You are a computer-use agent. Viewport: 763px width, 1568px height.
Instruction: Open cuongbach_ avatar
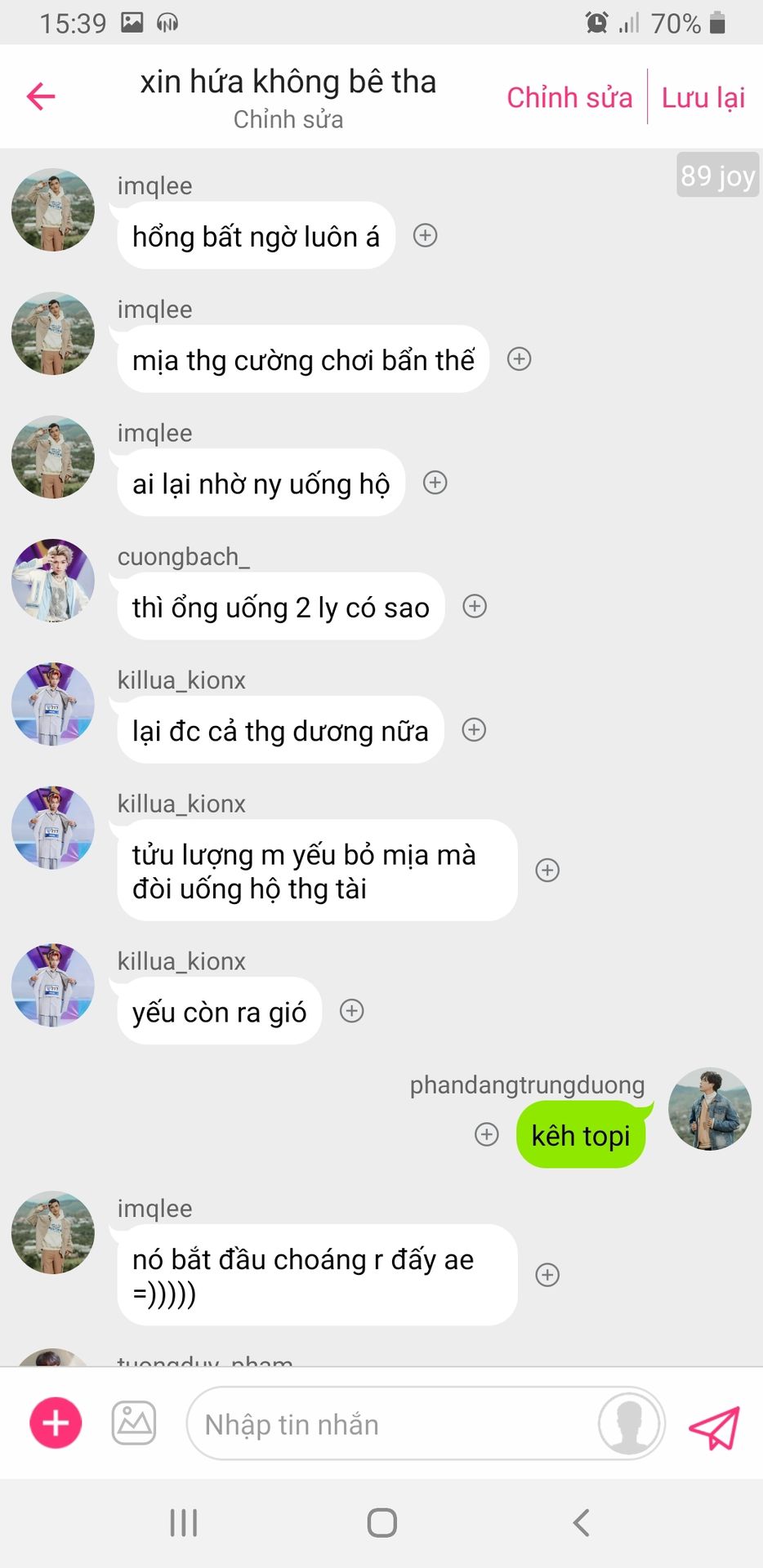tap(53, 581)
